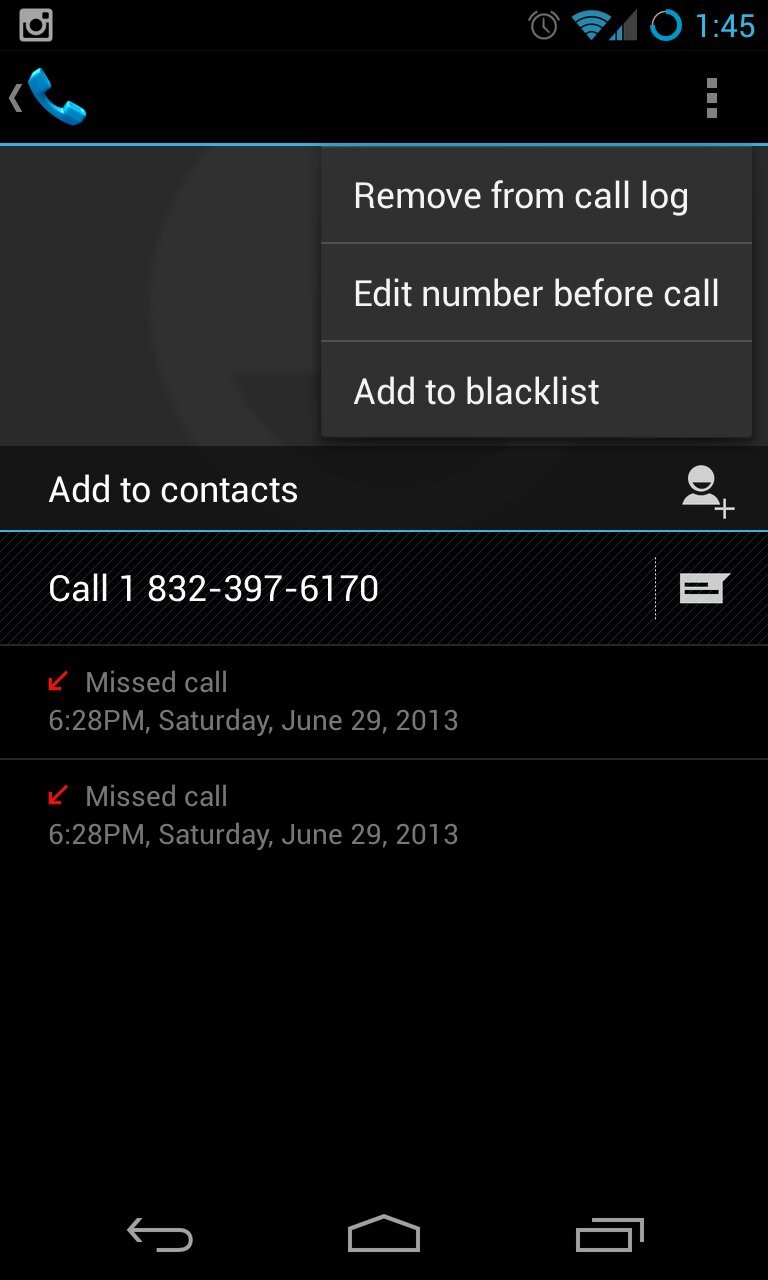
Task: Select Remove from call log
Action: click(x=536, y=196)
